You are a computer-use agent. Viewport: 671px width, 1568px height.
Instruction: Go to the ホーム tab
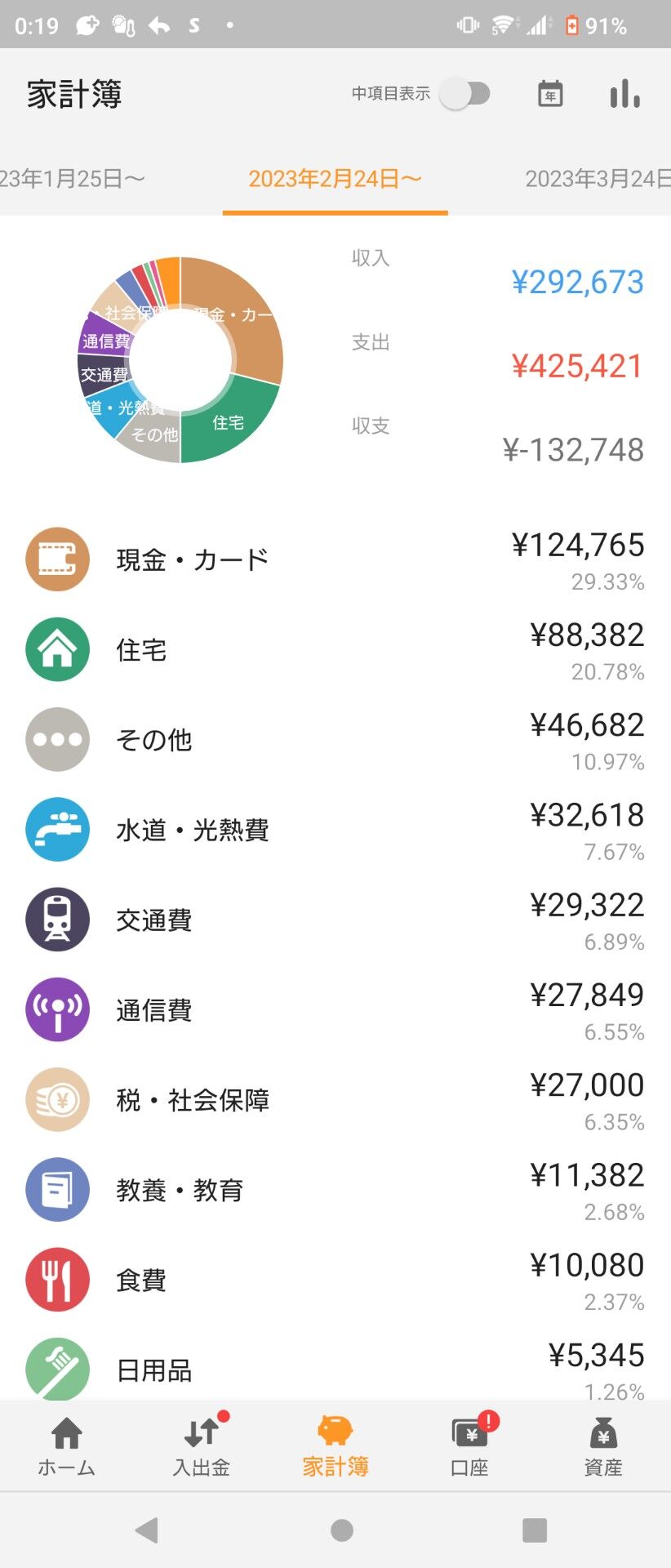[x=67, y=1445]
